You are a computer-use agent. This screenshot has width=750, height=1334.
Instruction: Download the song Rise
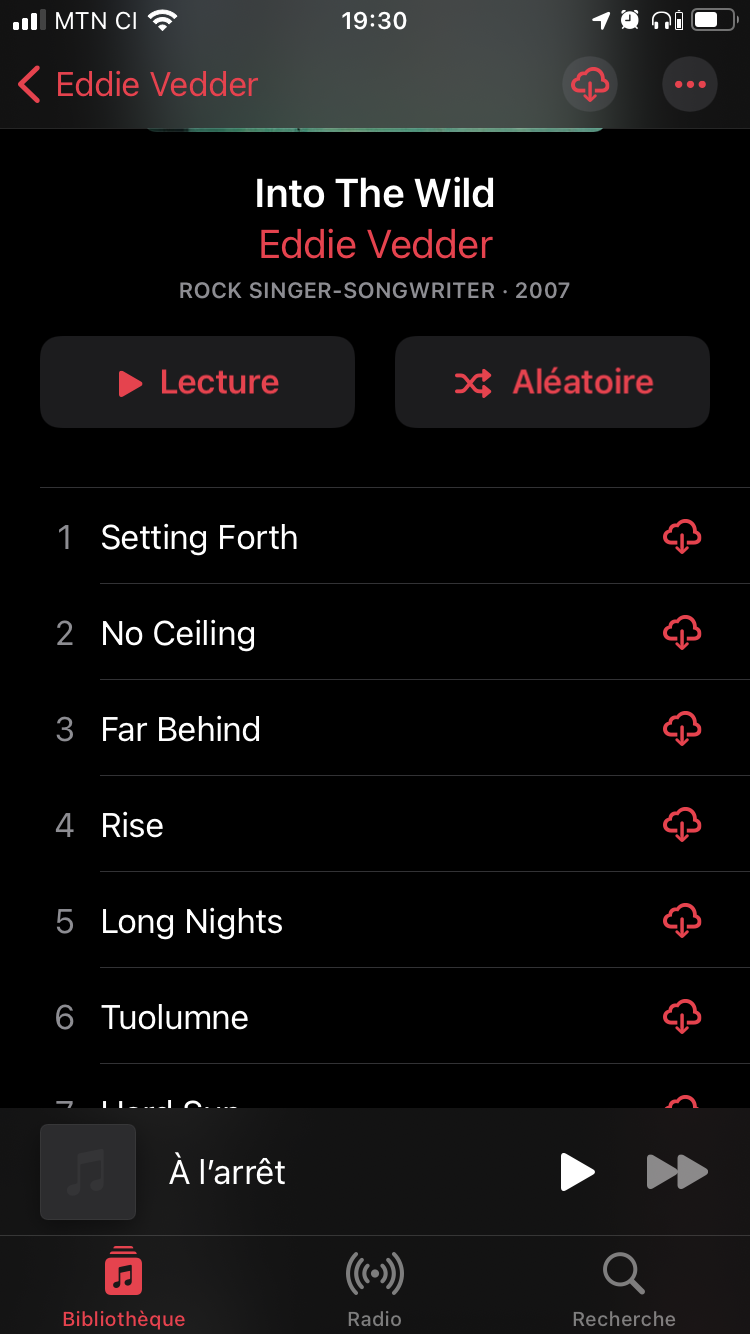[x=682, y=825]
